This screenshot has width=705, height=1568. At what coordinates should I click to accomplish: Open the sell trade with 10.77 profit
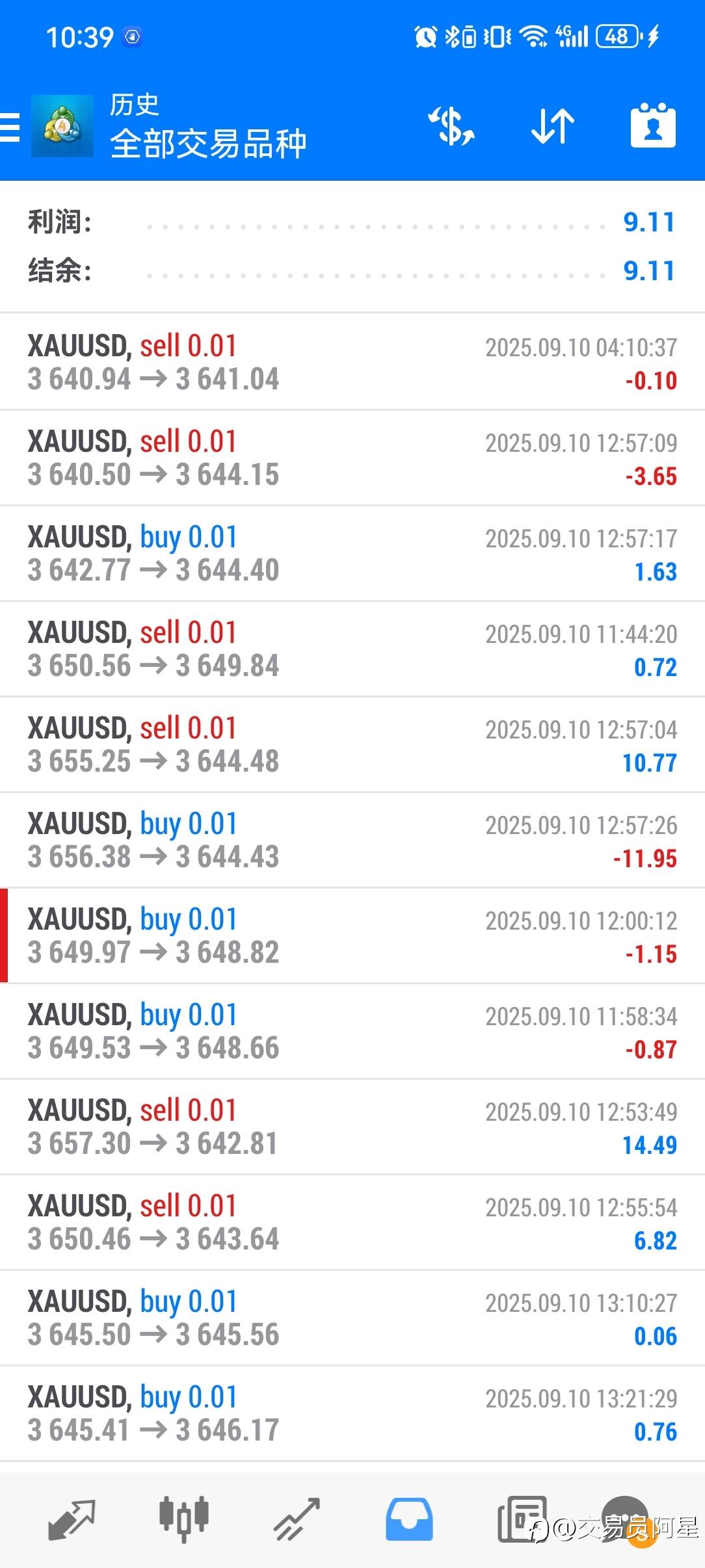click(351, 744)
